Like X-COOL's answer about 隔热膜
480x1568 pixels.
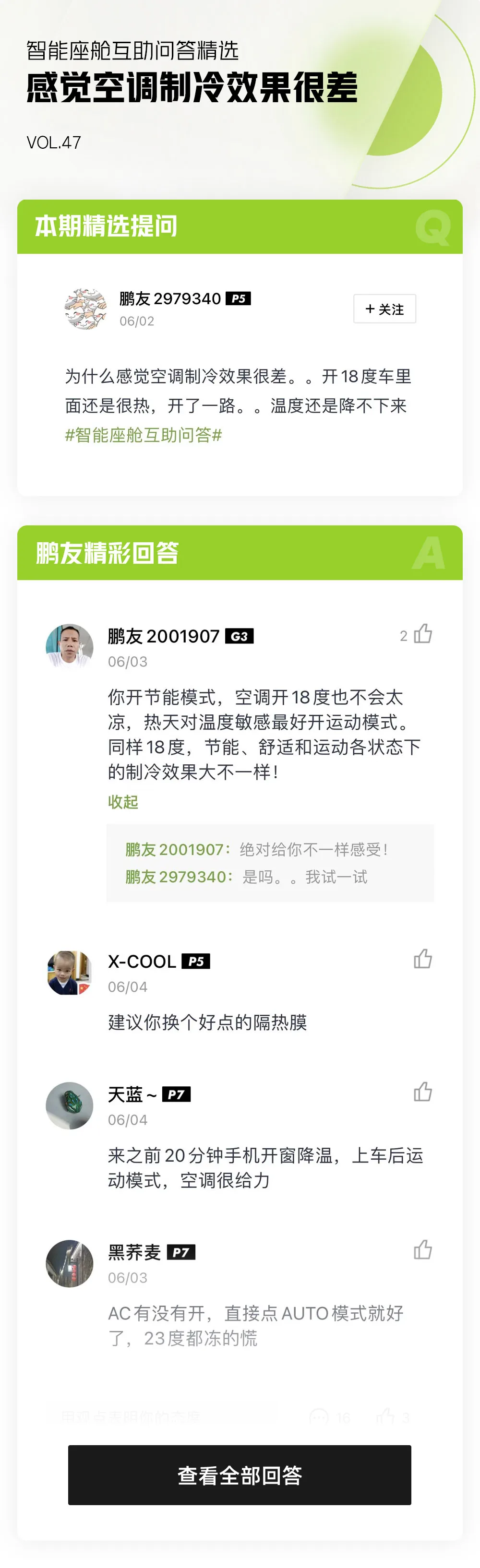(x=423, y=959)
